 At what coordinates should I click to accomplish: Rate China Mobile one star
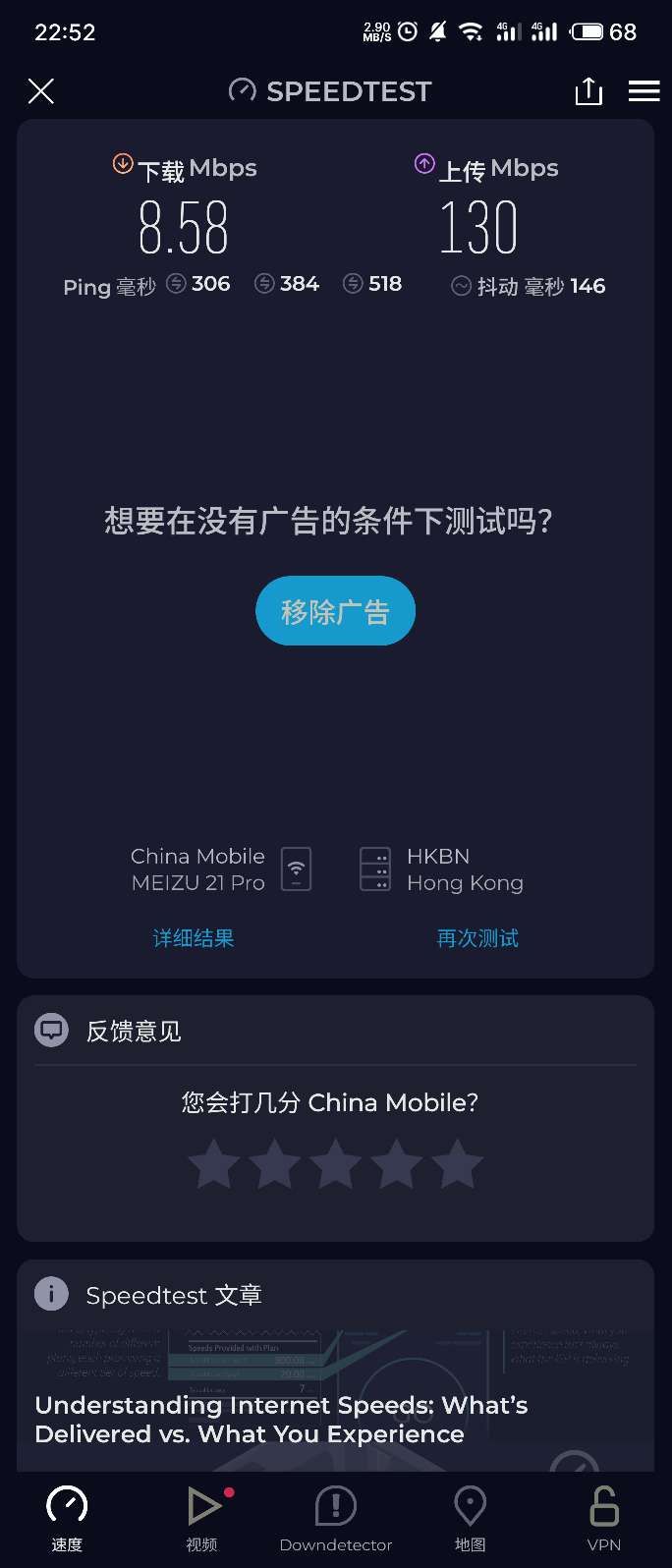[213, 1164]
